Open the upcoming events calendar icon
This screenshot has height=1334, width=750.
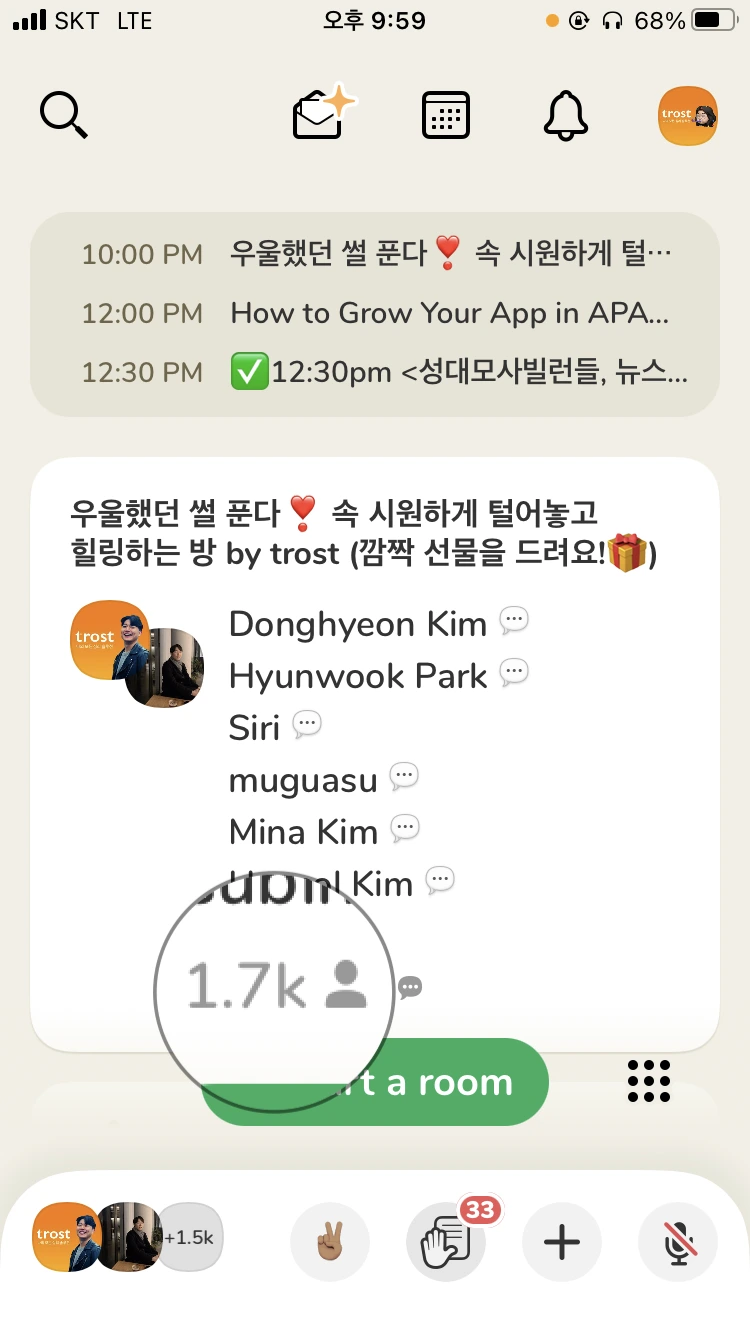pyautogui.click(x=445, y=114)
